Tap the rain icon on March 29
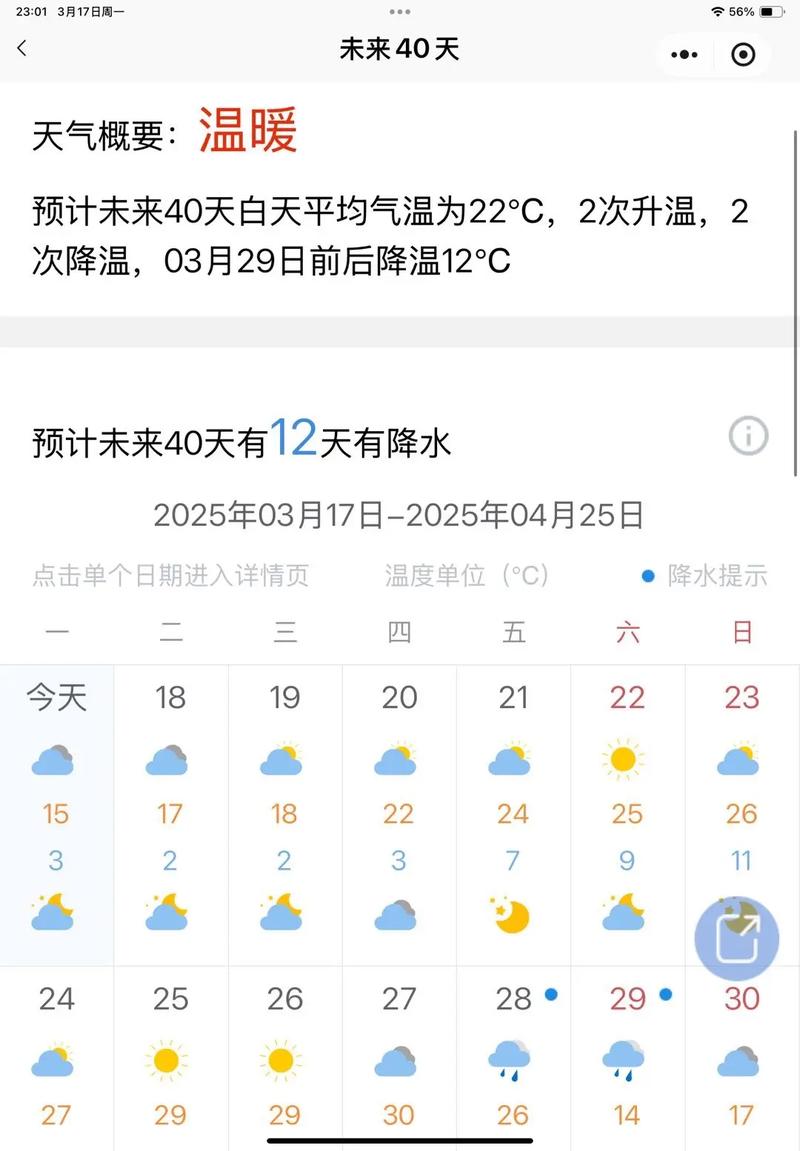This screenshot has height=1151, width=800. point(626,1061)
